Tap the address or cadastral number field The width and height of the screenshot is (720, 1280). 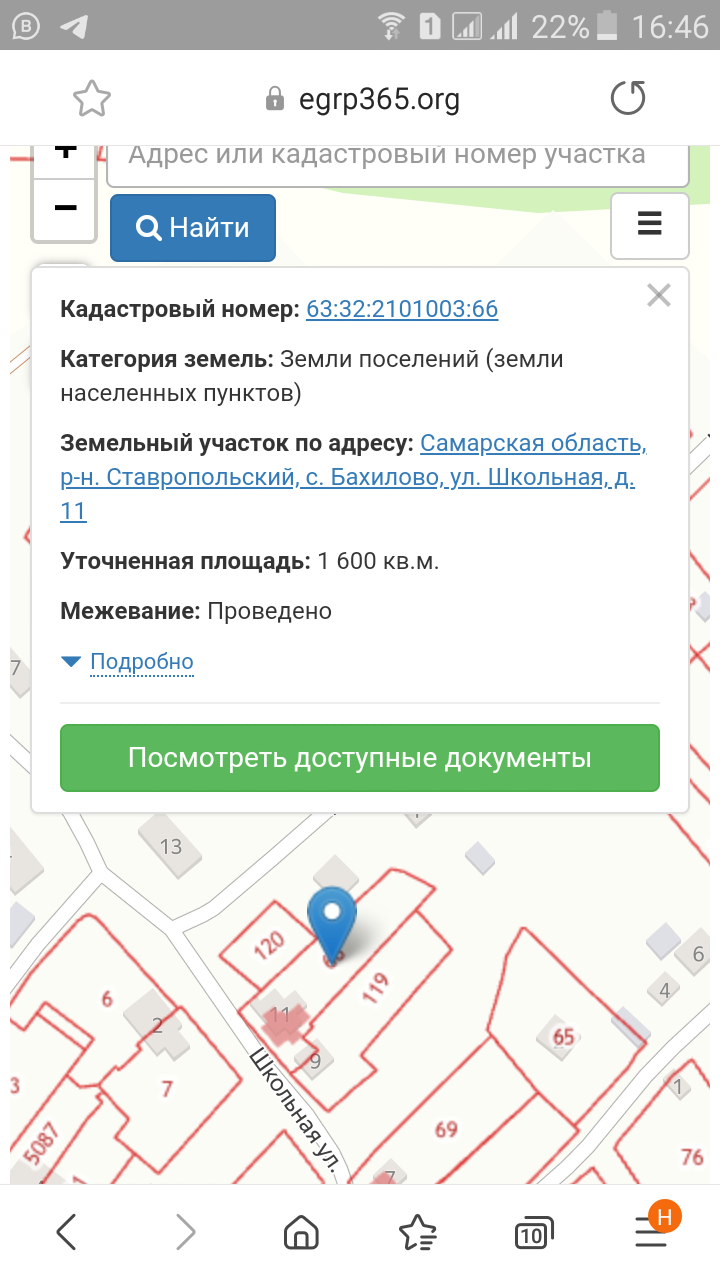point(398,160)
